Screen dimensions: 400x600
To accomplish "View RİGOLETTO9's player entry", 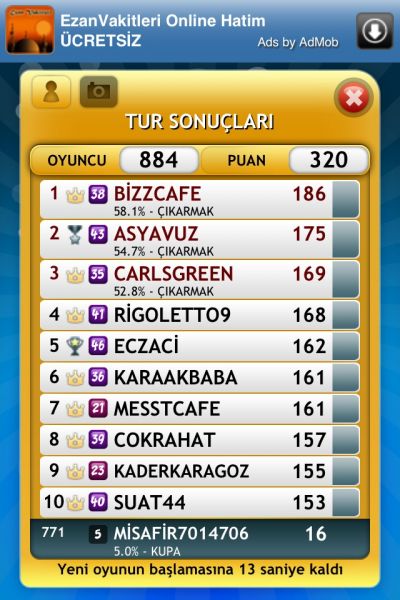I will [x=199, y=315].
